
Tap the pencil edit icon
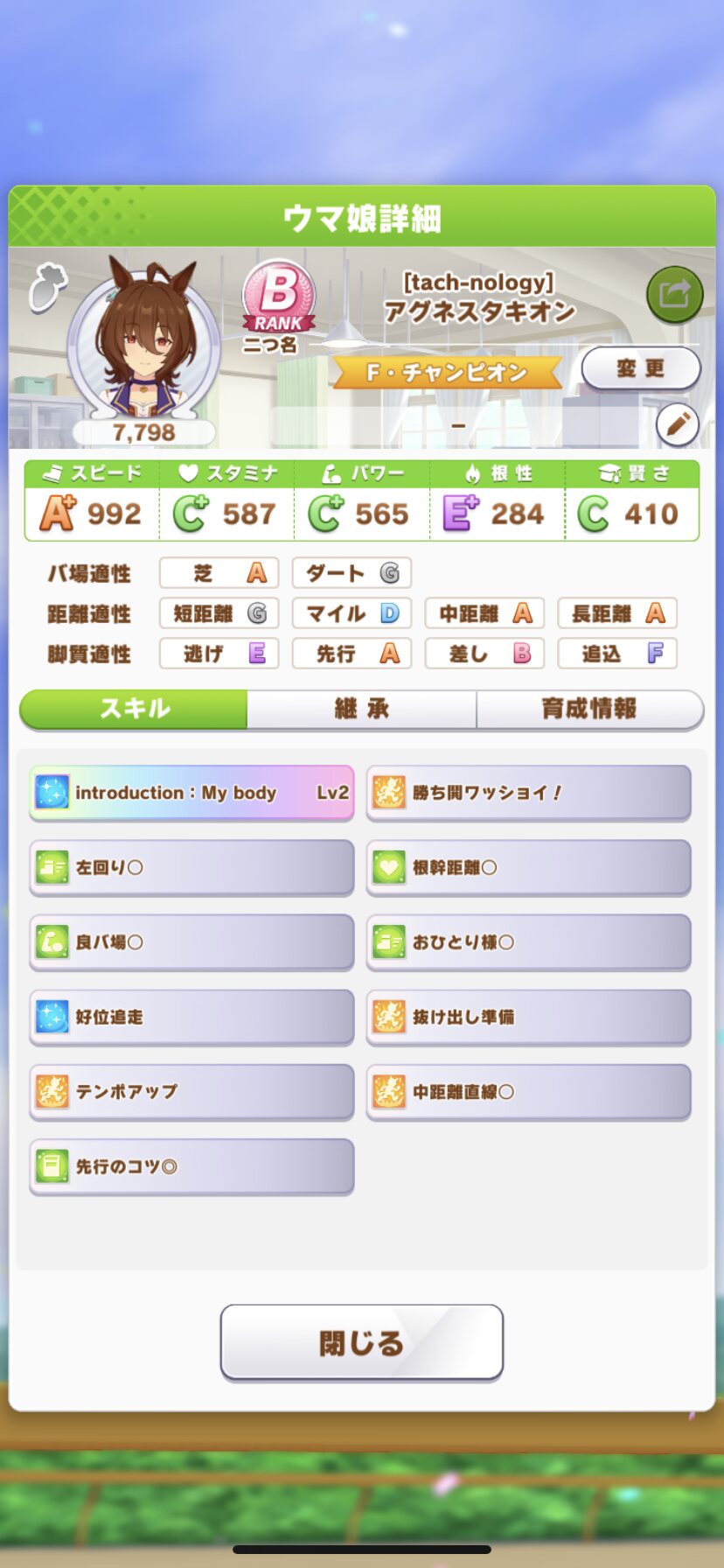tap(678, 425)
